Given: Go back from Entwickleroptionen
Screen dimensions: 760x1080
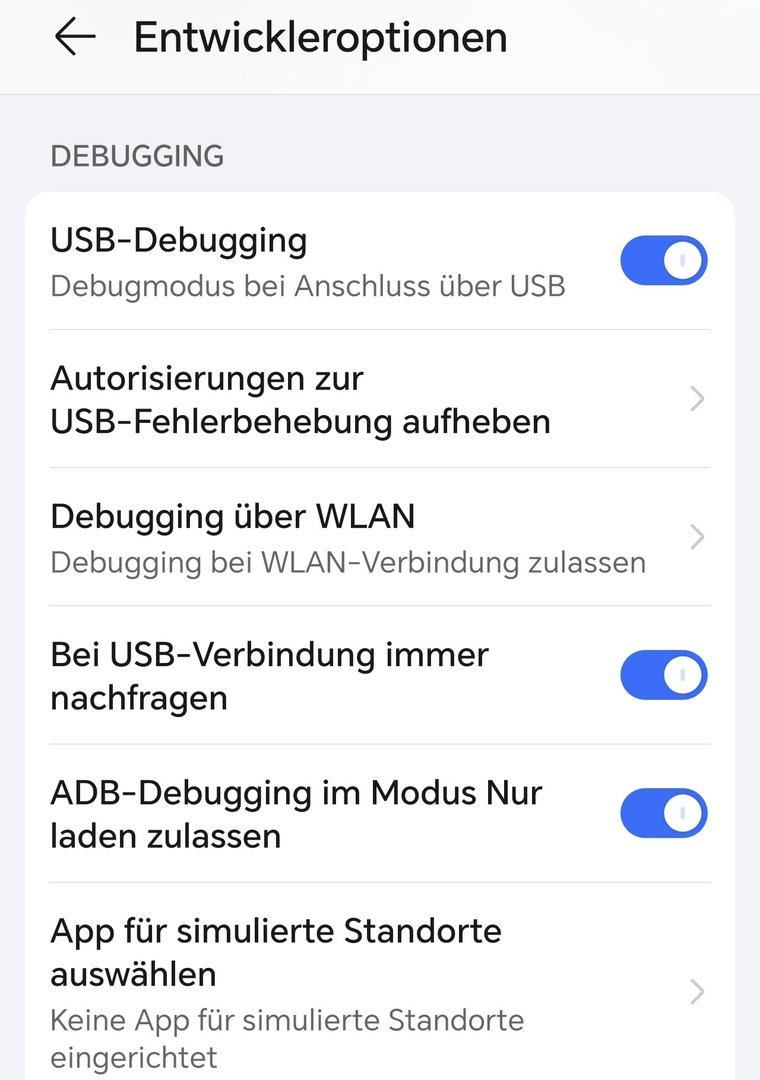Looking at the screenshot, I should coord(75,38).
